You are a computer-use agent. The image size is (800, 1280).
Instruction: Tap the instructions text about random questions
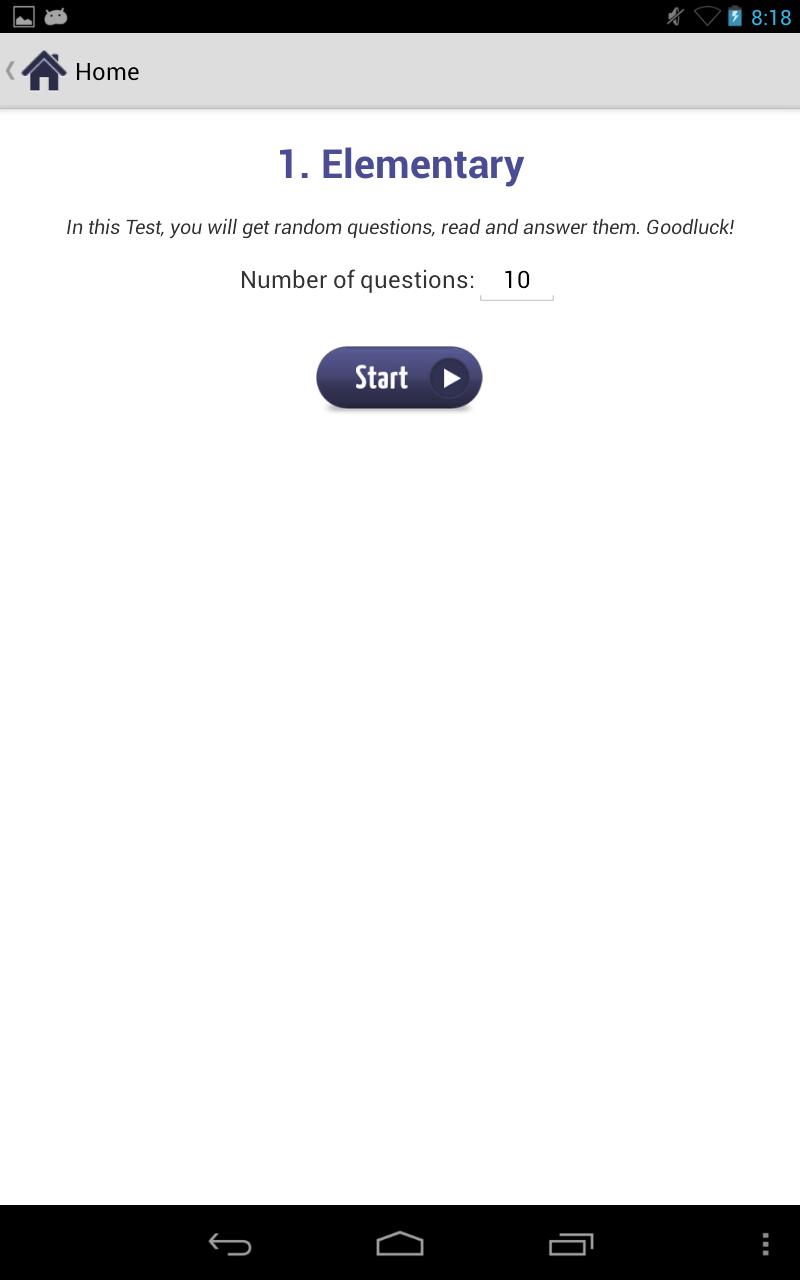pyautogui.click(x=399, y=227)
